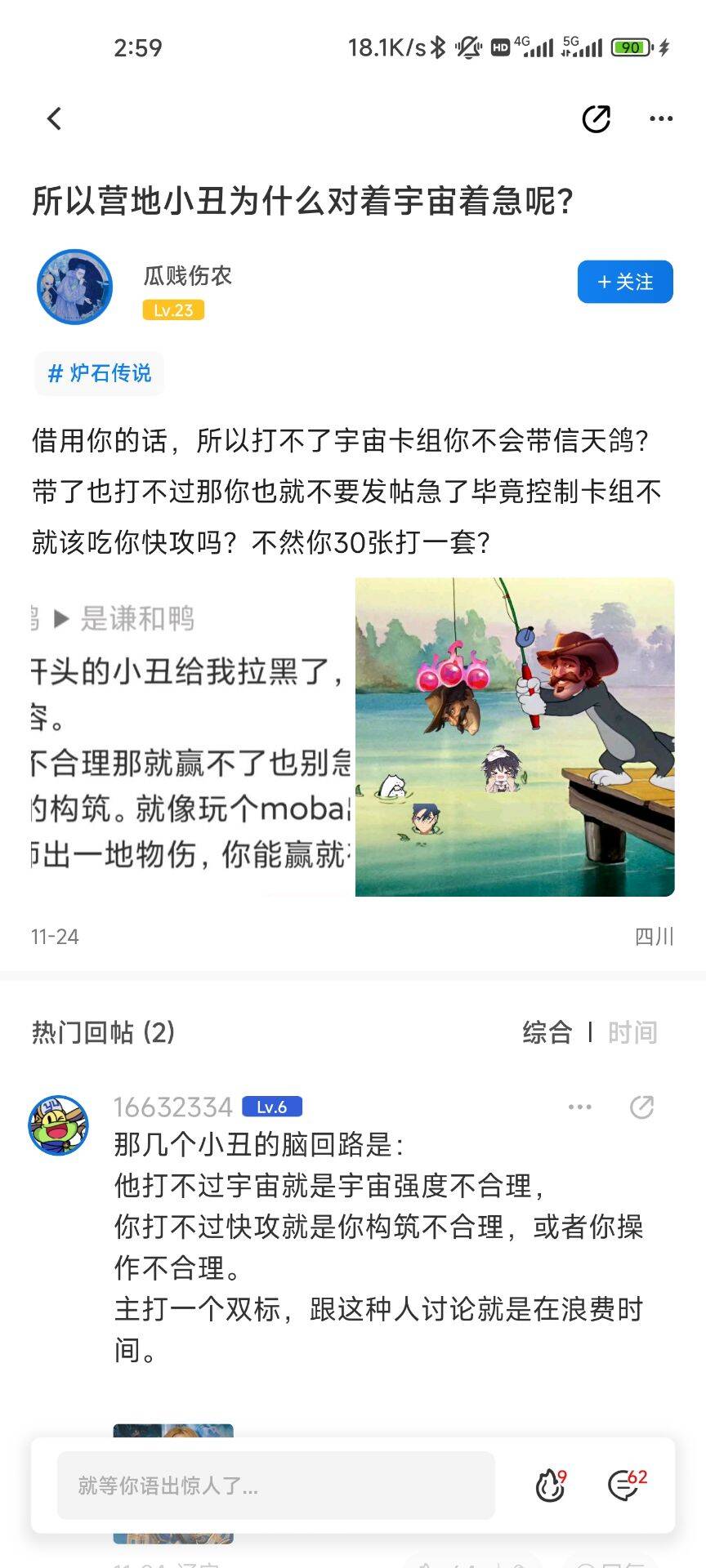This screenshot has height=1568, width=706.
Task: Share 16632334's reply
Action: coord(641,1107)
